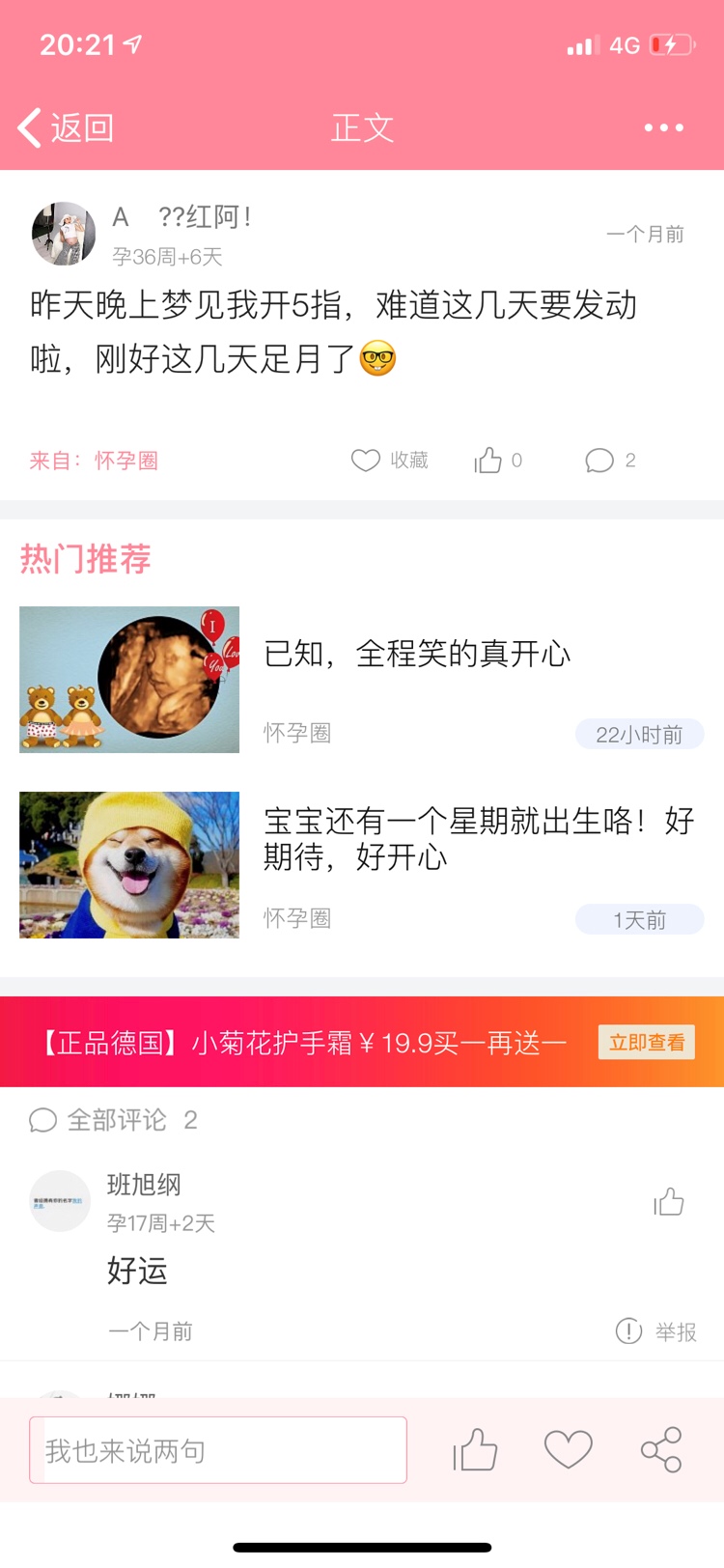Open the post's comment bubble with 2 comments
Screen dimensions: 724x1568
[609, 461]
